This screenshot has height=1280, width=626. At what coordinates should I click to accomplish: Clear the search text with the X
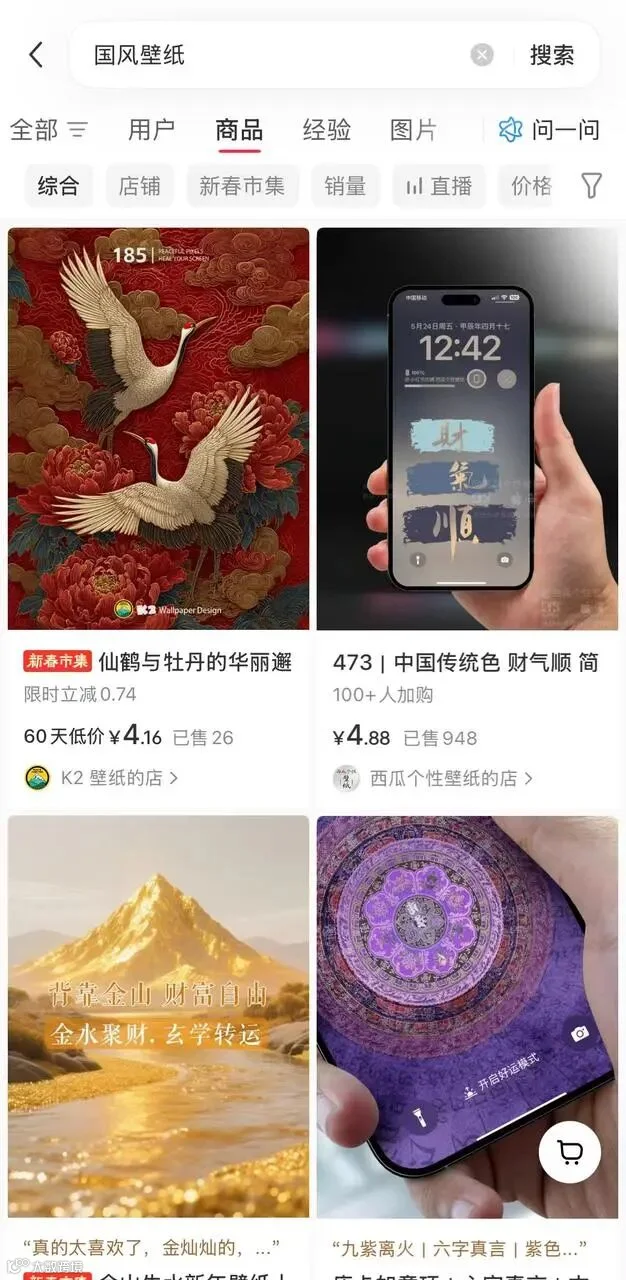pyautogui.click(x=482, y=55)
